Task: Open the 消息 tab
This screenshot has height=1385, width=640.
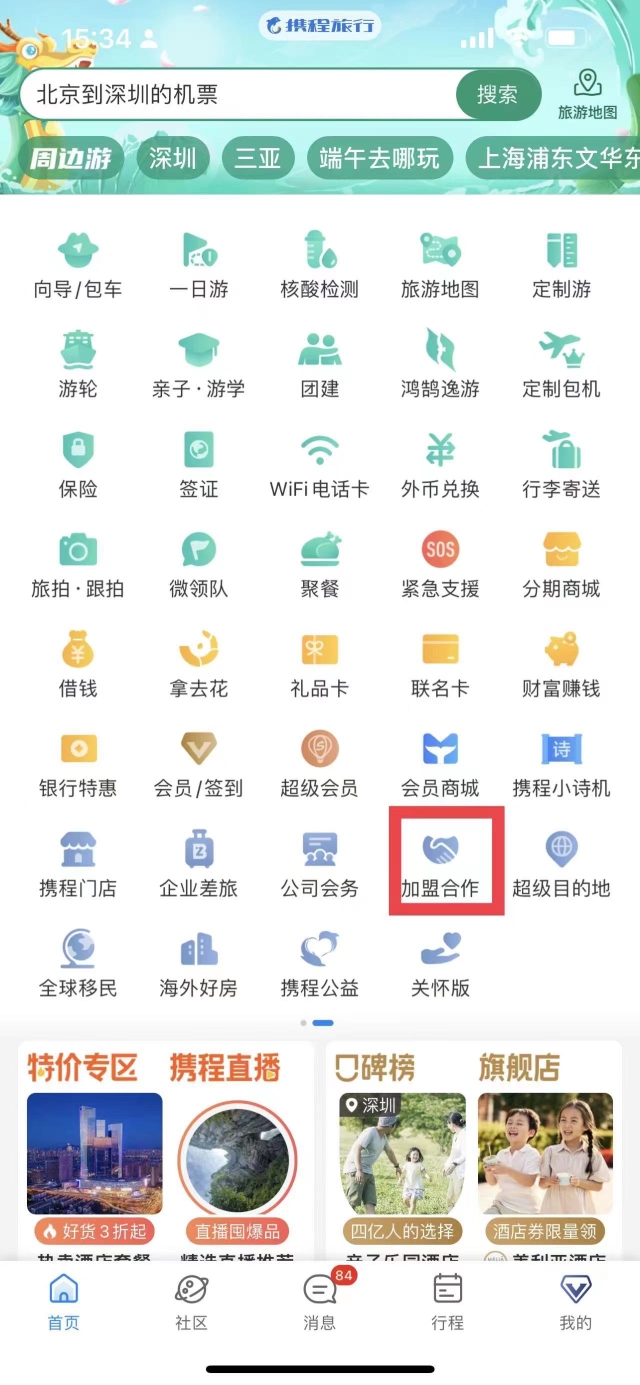Action: [319, 1302]
